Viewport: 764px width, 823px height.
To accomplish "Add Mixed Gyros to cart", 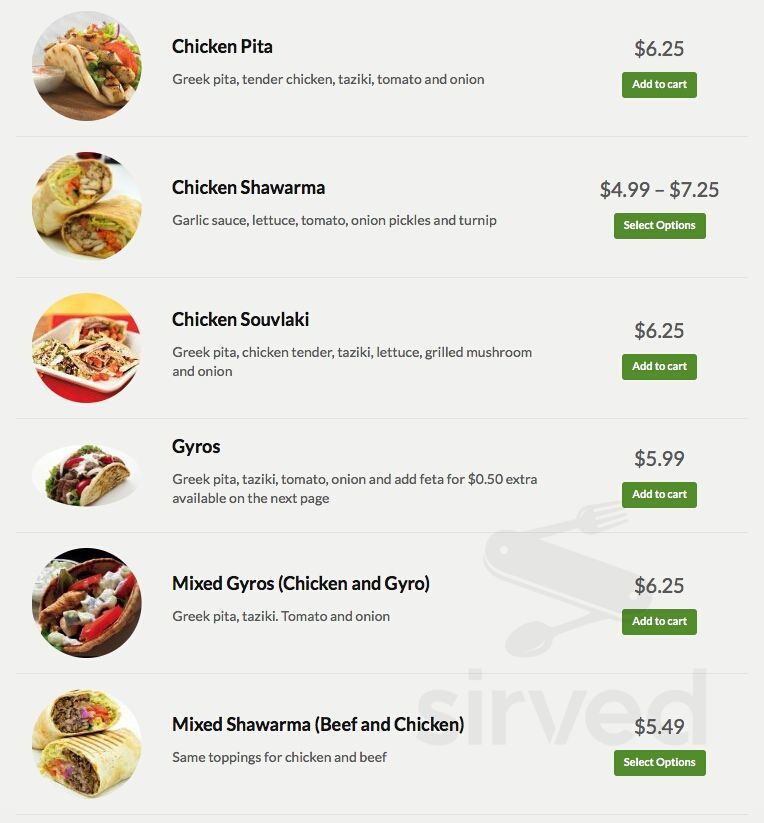I will point(659,621).
